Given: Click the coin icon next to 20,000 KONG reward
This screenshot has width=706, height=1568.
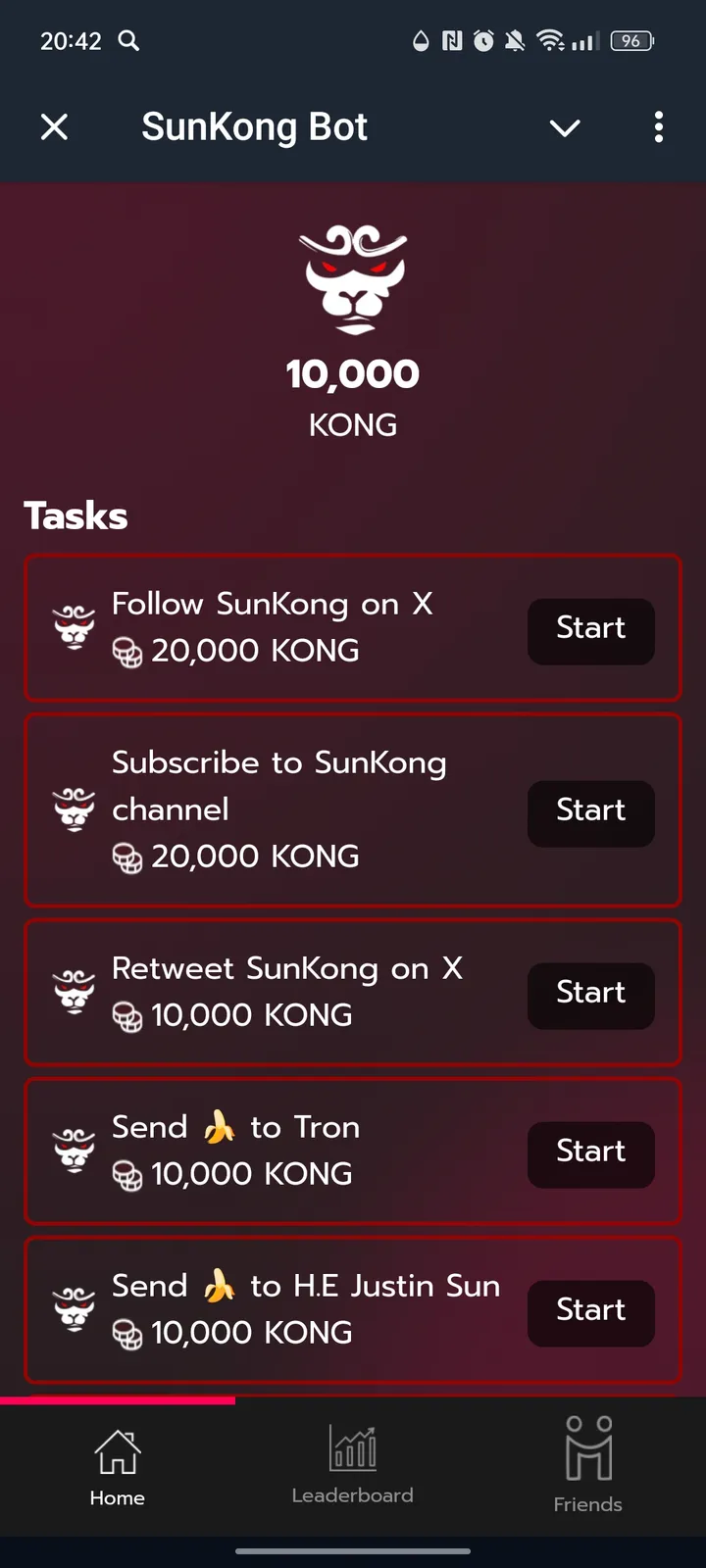Looking at the screenshot, I should (128, 650).
